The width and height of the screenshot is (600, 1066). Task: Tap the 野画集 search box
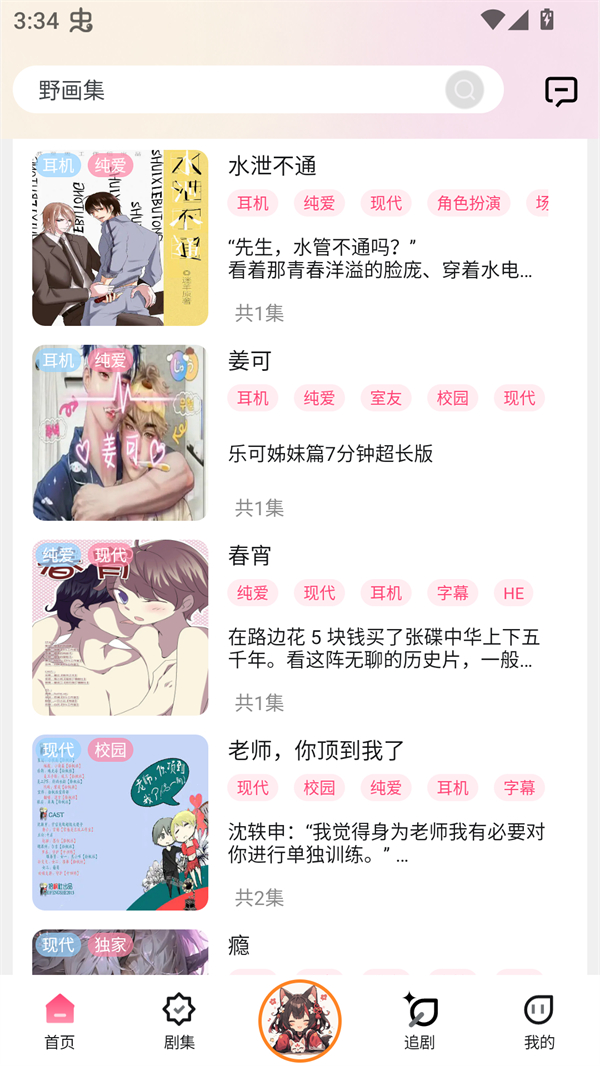230,91
